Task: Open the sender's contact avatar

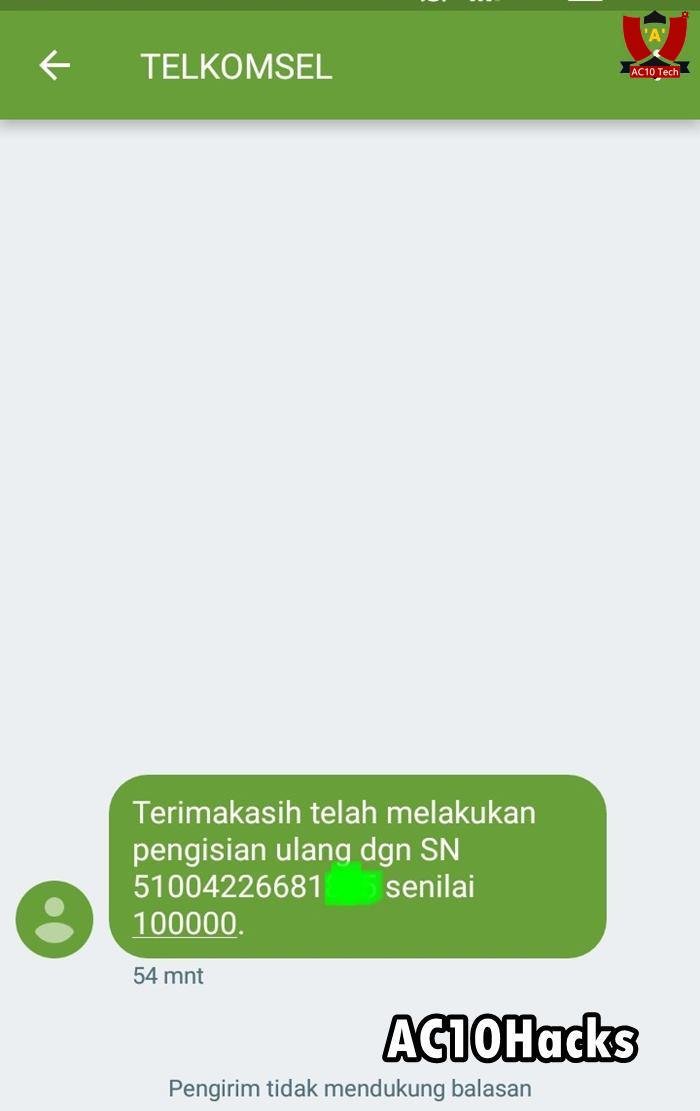Action: tap(54, 919)
